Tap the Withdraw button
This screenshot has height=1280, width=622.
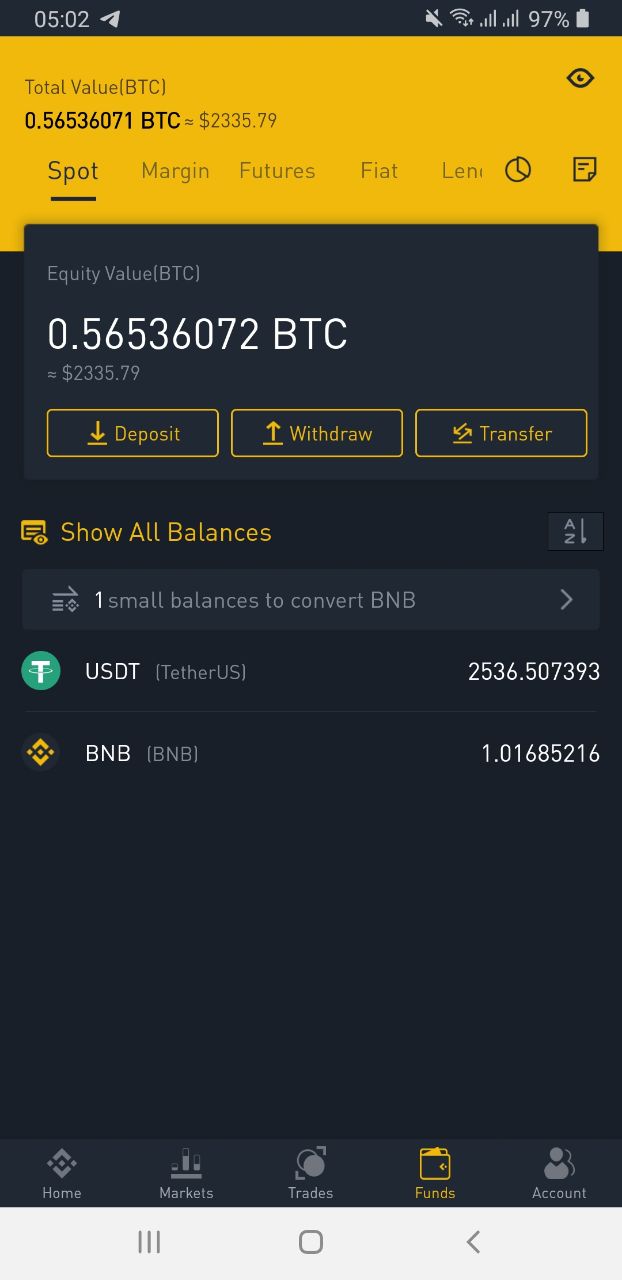(x=317, y=433)
